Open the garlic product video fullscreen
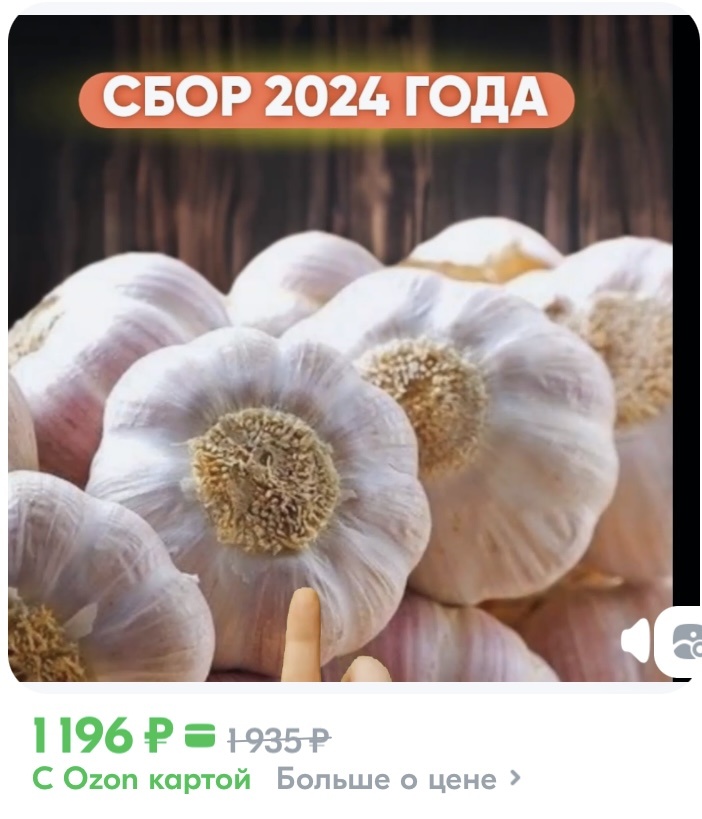Image resolution: width=702 pixels, height=819 pixels. point(340,400)
